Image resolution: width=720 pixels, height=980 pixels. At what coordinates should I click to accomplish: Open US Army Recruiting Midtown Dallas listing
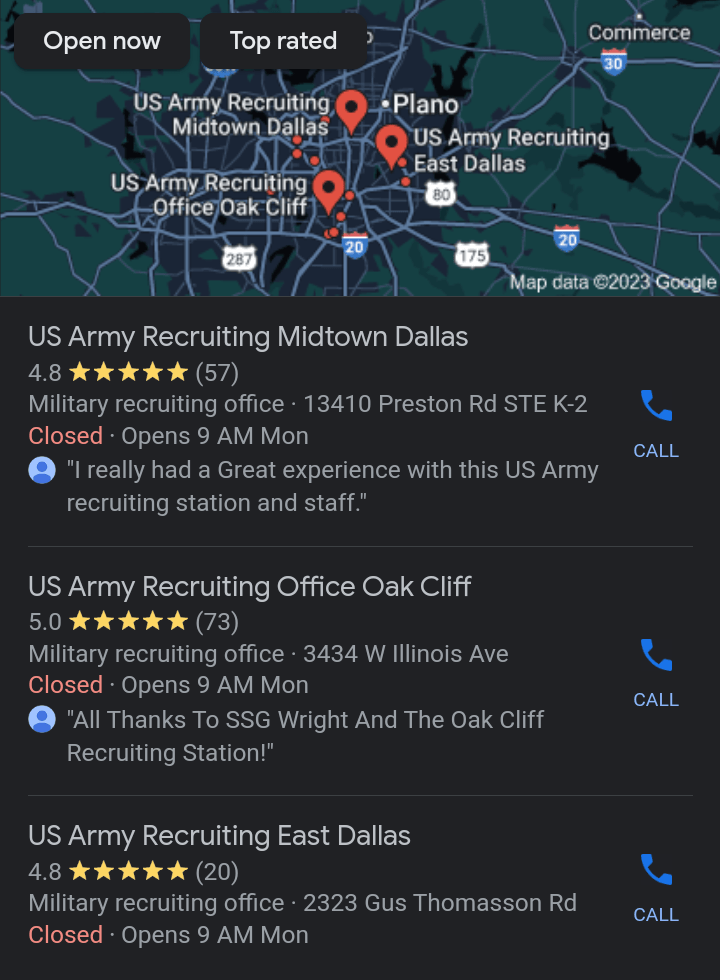(248, 337)
